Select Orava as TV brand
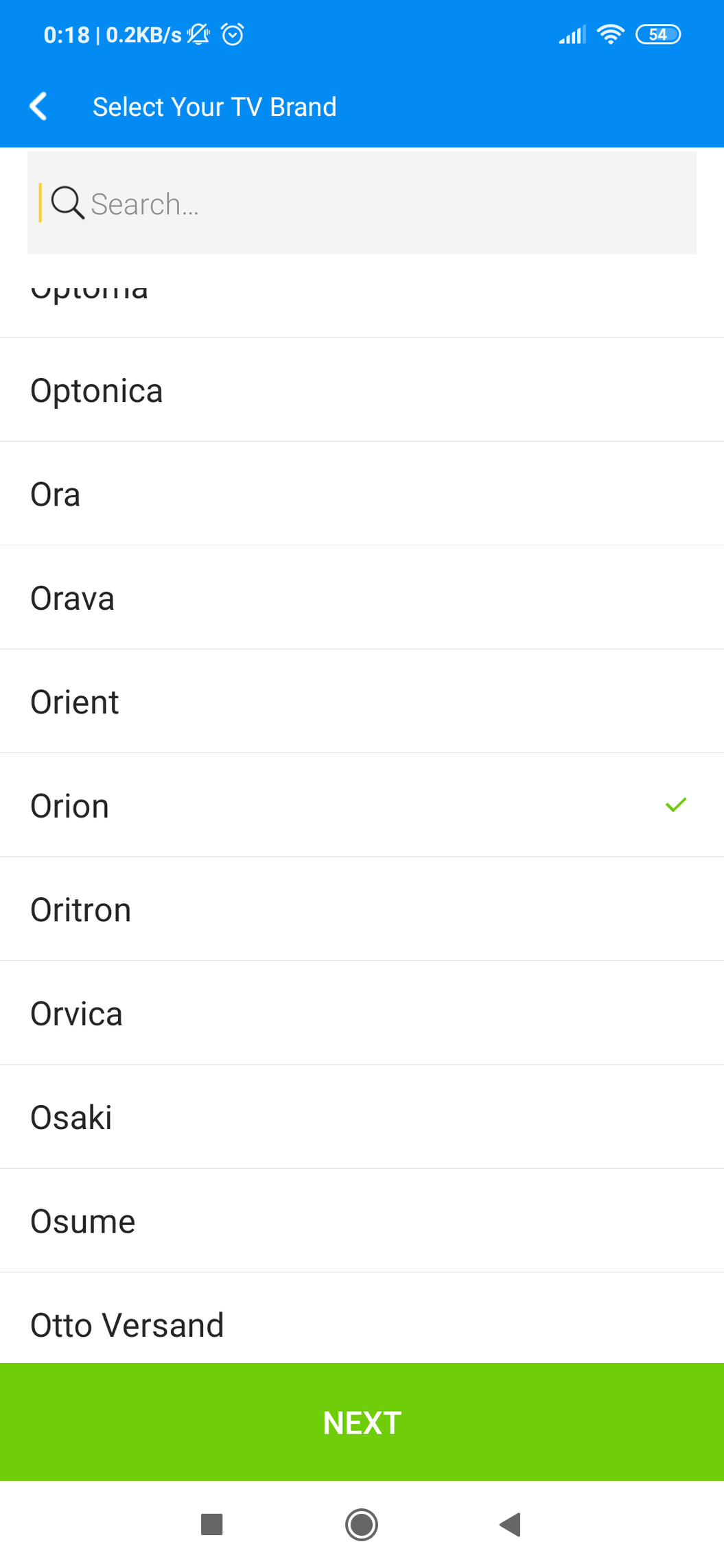Screen dimensions: 724x1568 (x=362, y=597)
